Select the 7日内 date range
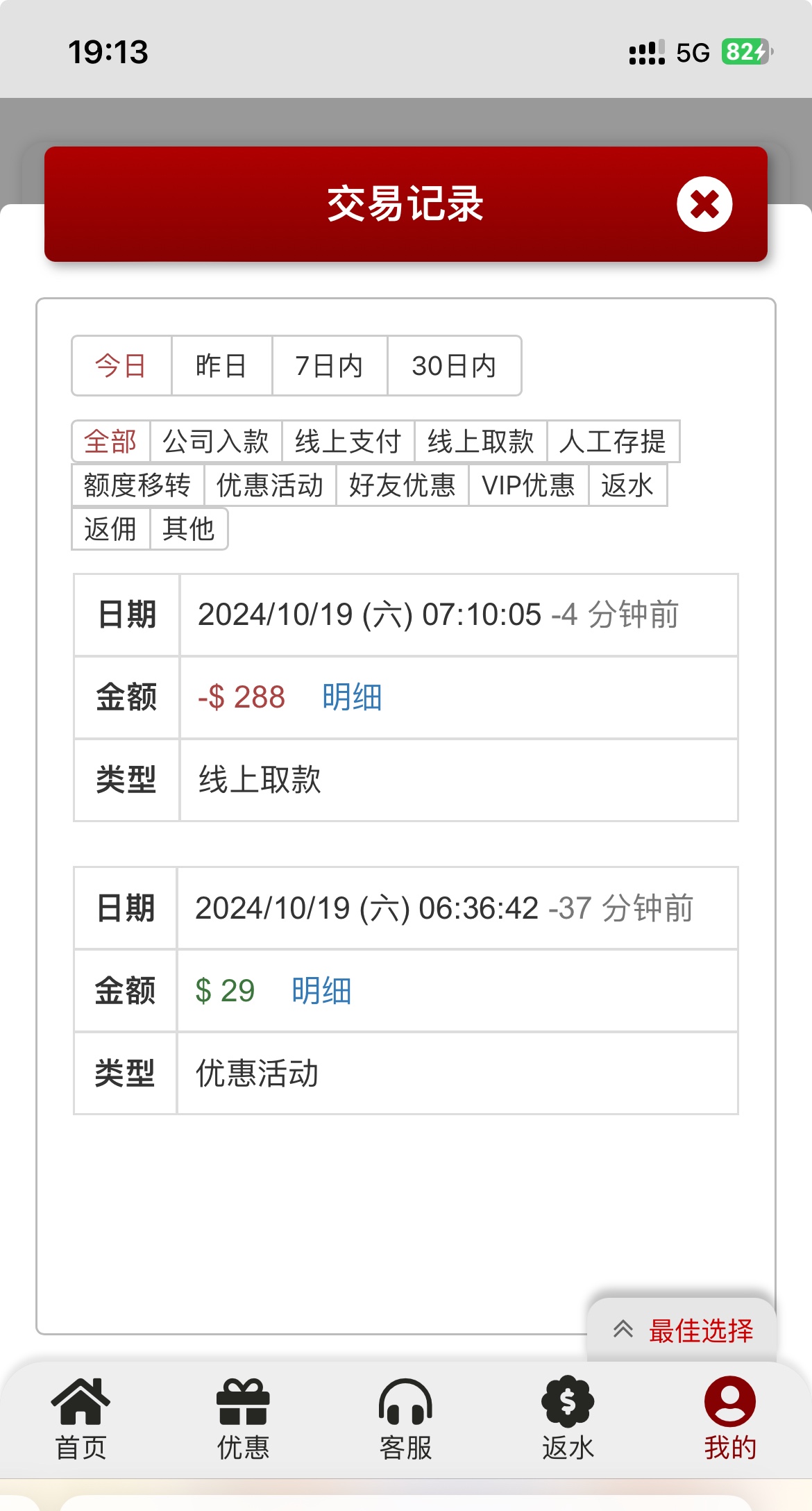 (329, 366)
